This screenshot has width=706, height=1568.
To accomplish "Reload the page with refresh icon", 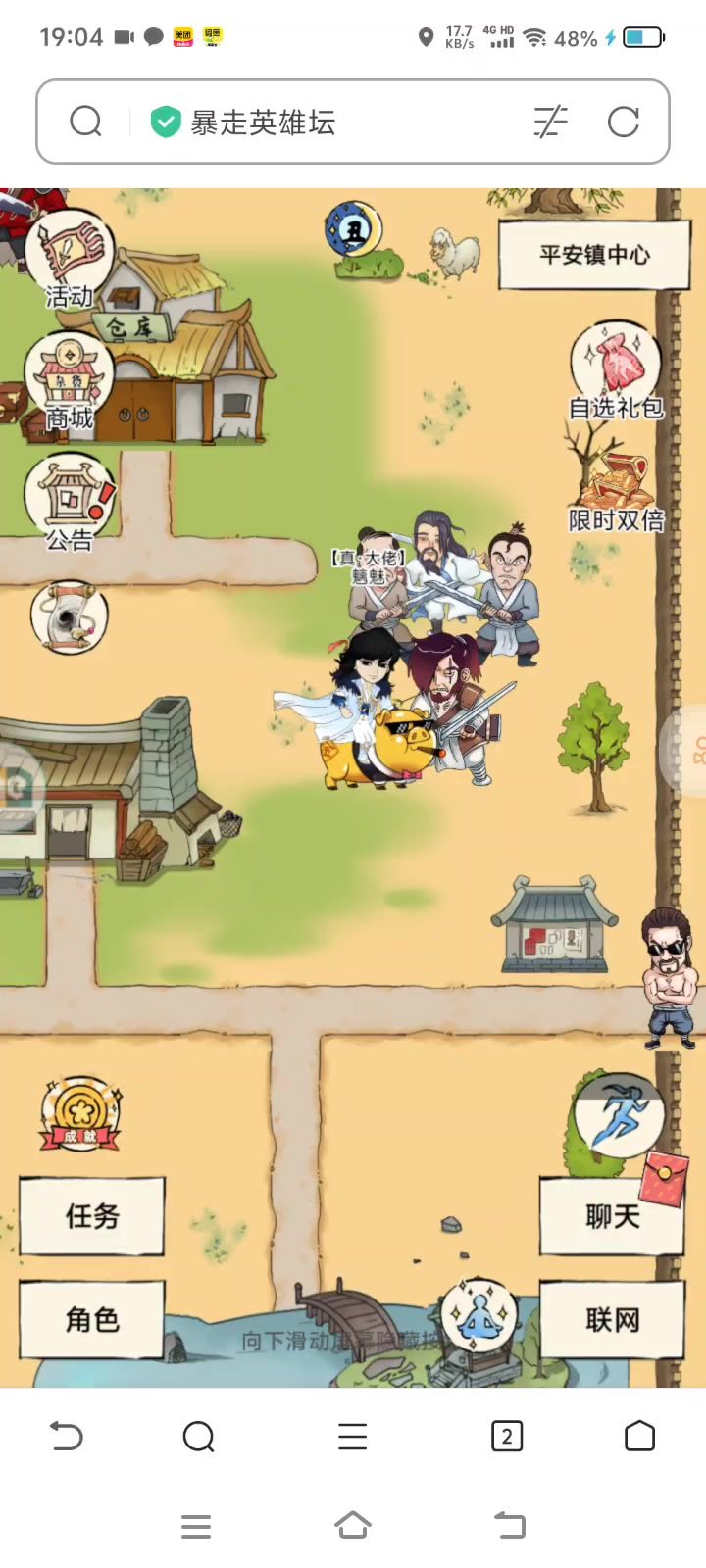I will (x=624, y=122).
